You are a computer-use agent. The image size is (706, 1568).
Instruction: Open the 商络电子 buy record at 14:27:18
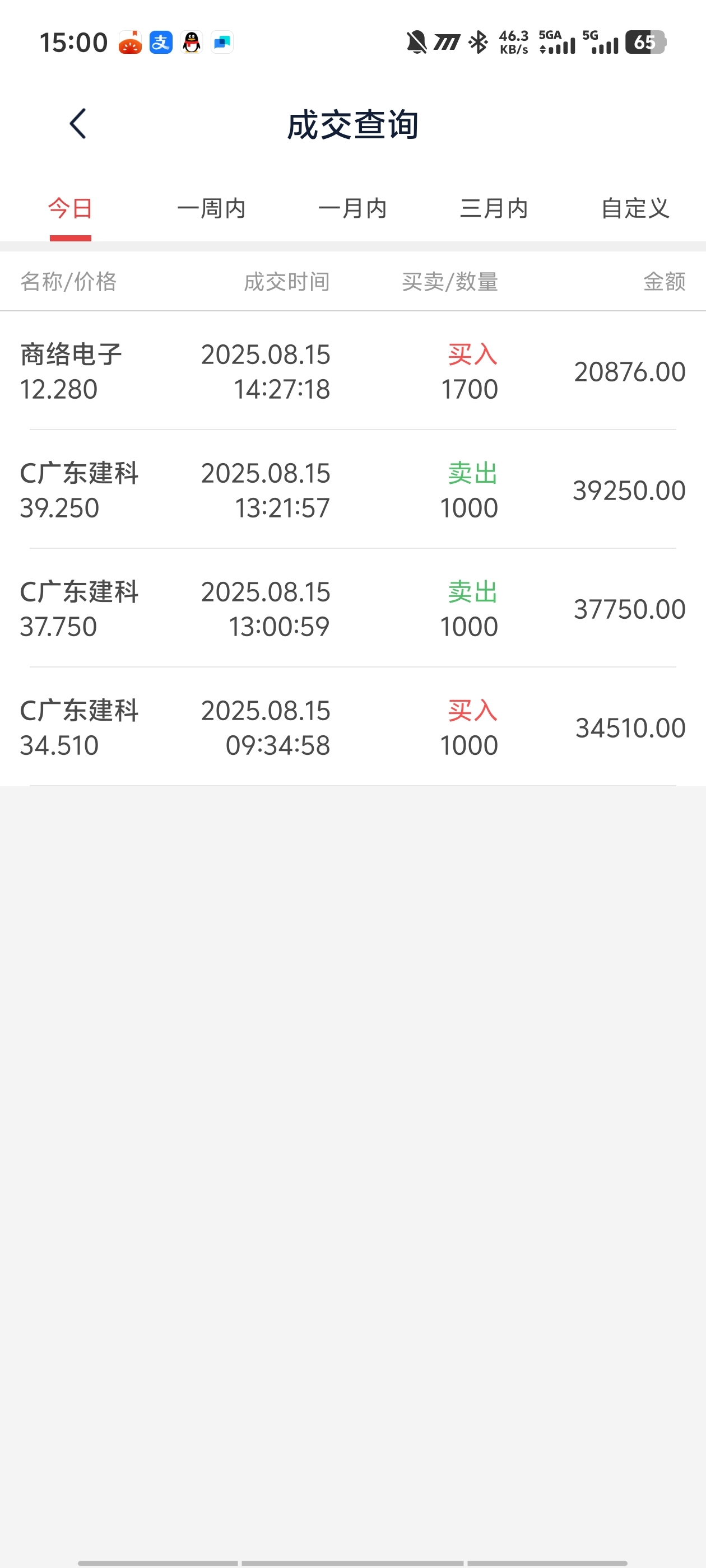[352, 371]
